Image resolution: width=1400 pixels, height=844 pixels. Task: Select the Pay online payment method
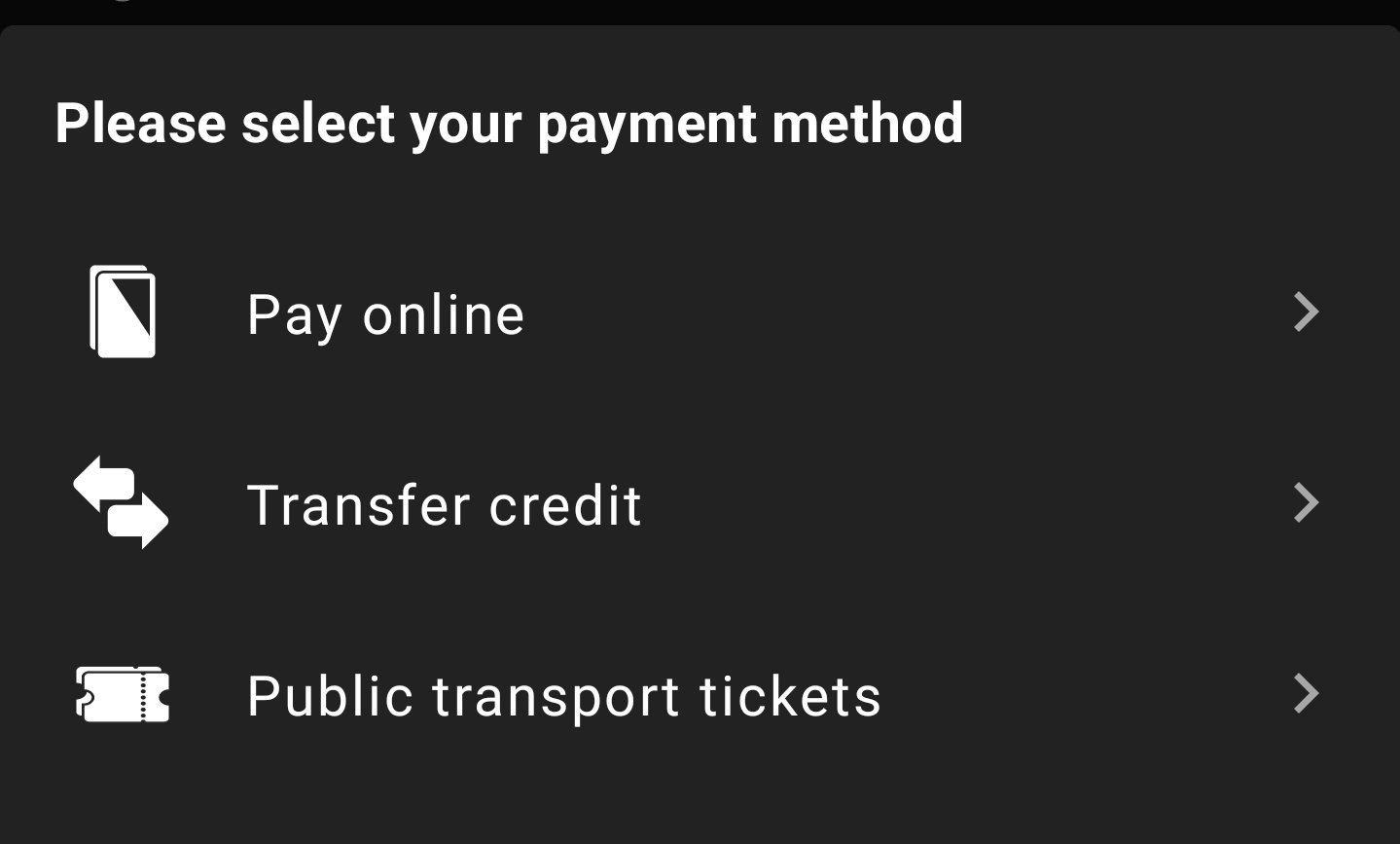click(x=386, y=314)
